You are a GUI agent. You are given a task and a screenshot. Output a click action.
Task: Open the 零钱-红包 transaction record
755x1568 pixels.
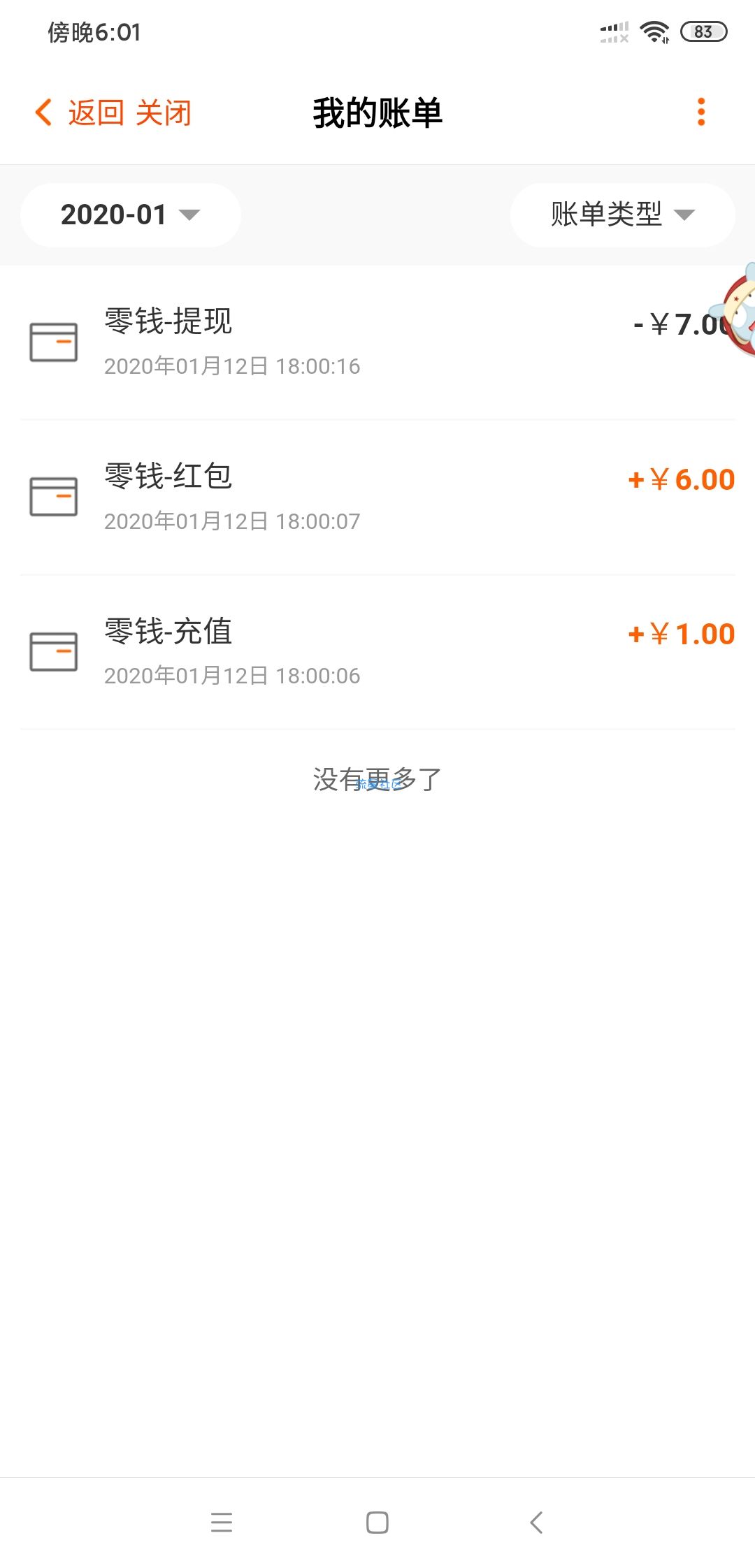point(377,498)
